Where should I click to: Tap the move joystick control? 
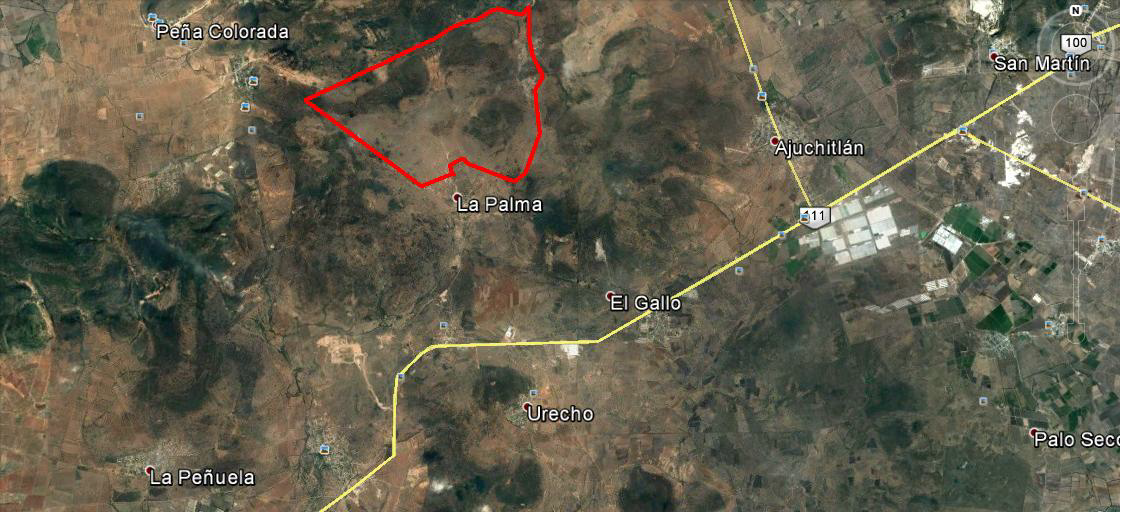coord(1076,117)
